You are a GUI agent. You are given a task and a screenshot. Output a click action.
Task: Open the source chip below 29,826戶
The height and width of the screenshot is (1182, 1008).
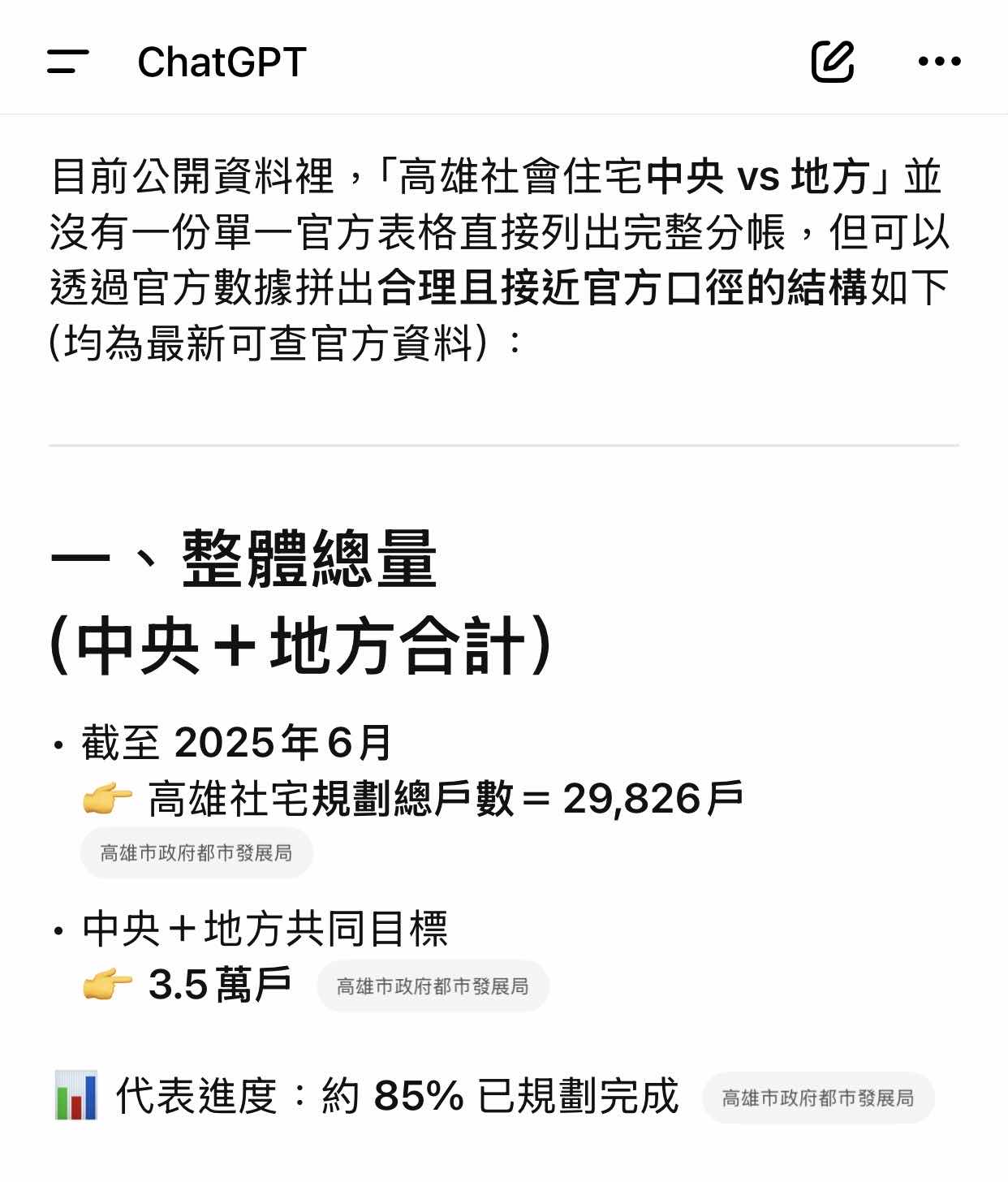click(196, 853)
